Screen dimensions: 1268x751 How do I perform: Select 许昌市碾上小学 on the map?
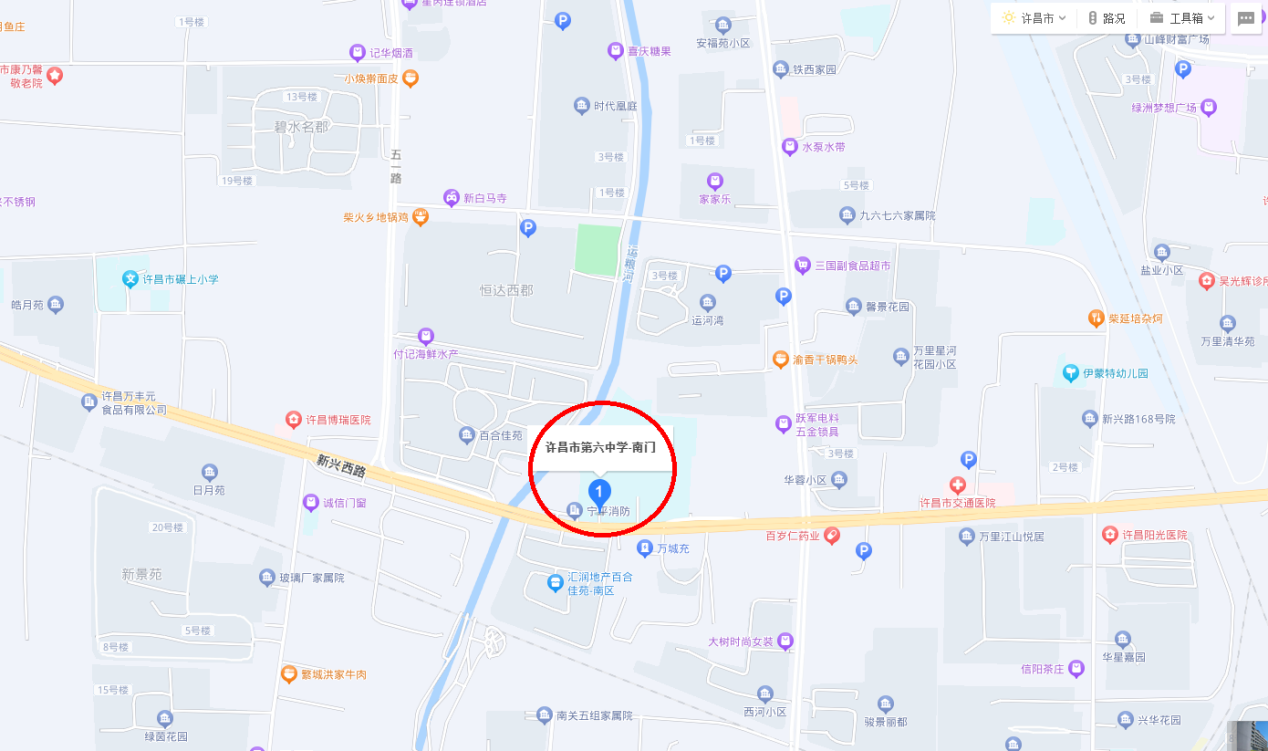(x=130, y=279)
